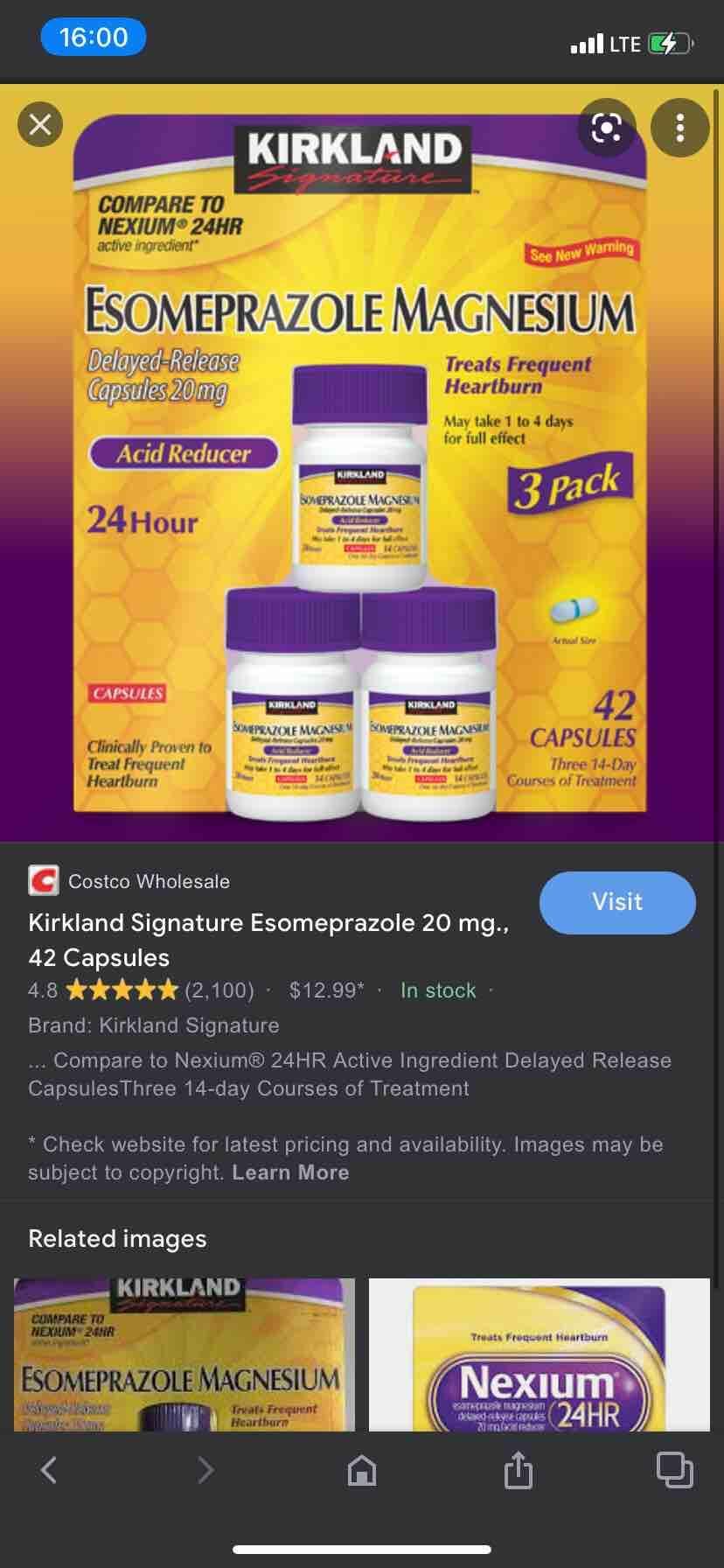Viewport: 724px width, 1568px height.
Task: Open the three-dot overflow menu
Action: [x=679, y=129]
